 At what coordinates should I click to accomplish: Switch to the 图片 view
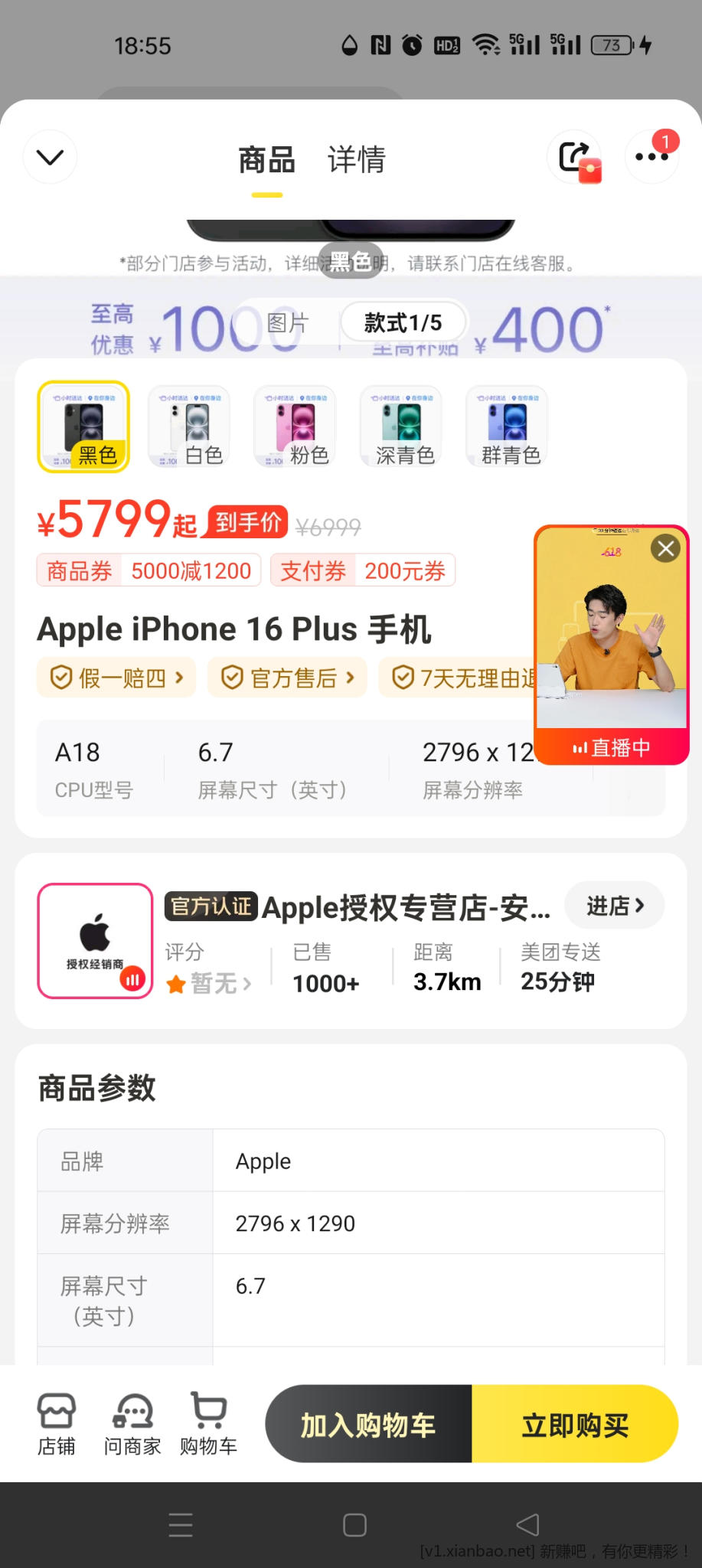coord(287,323)
